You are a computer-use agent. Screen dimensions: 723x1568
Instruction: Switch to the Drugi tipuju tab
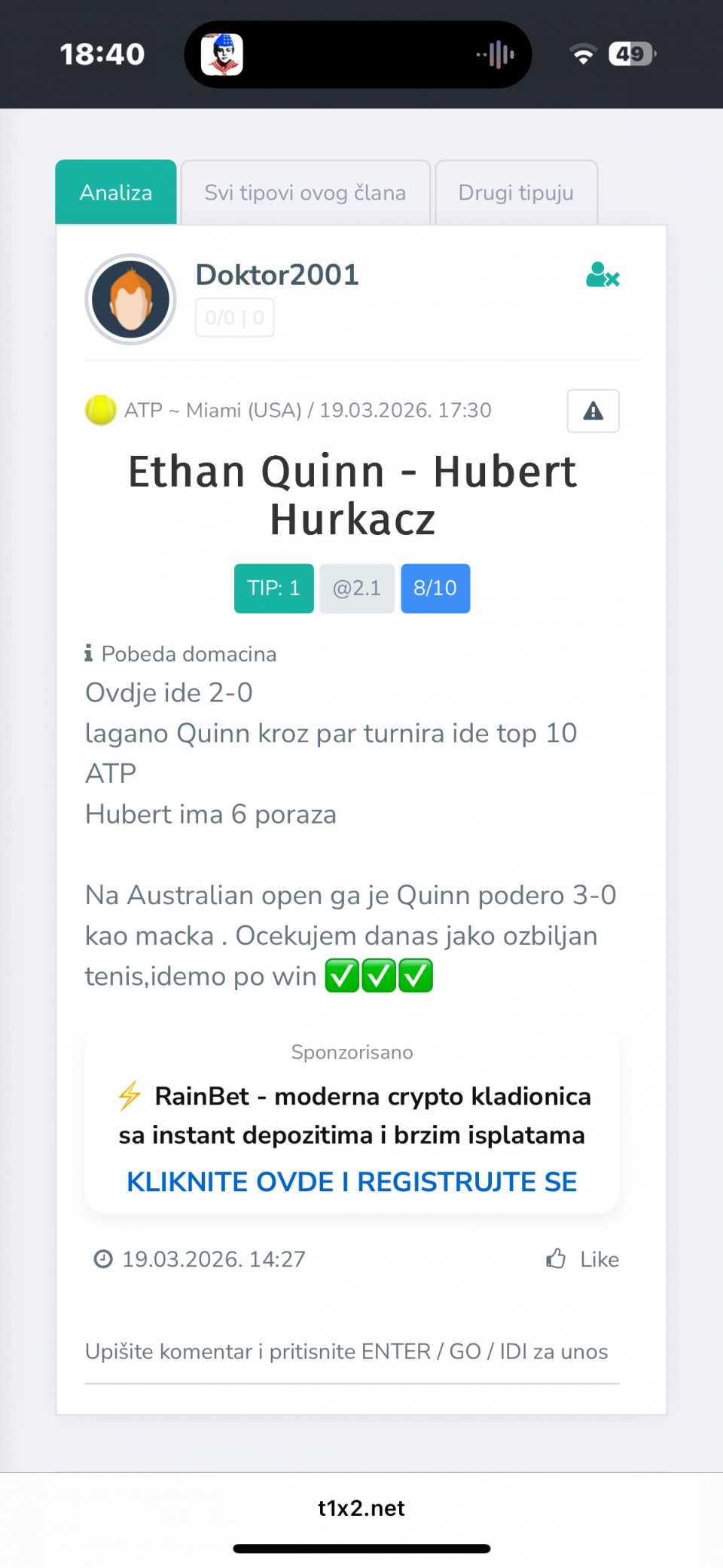coord(516,193)
